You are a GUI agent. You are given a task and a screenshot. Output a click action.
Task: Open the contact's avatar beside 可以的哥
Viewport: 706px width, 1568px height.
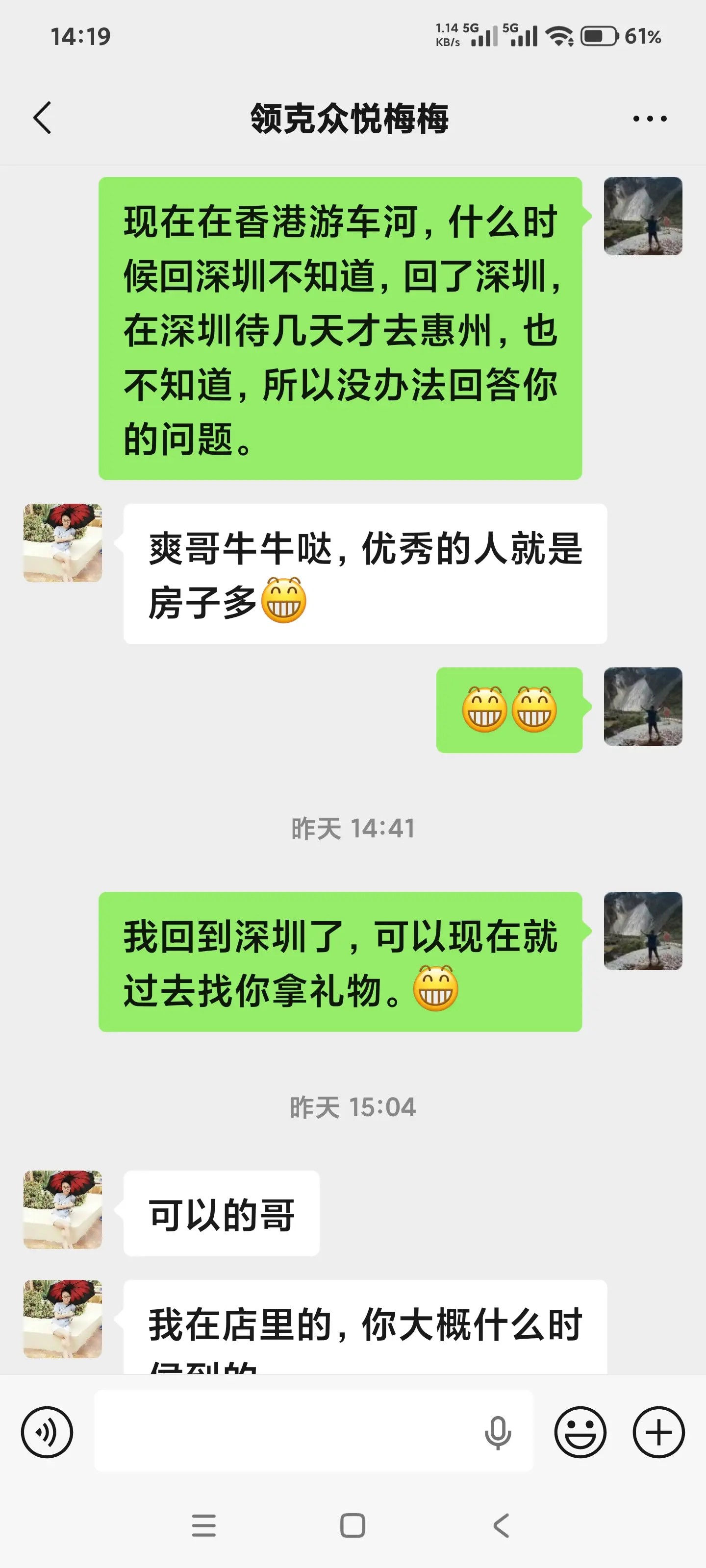[x=63, y=1209]
